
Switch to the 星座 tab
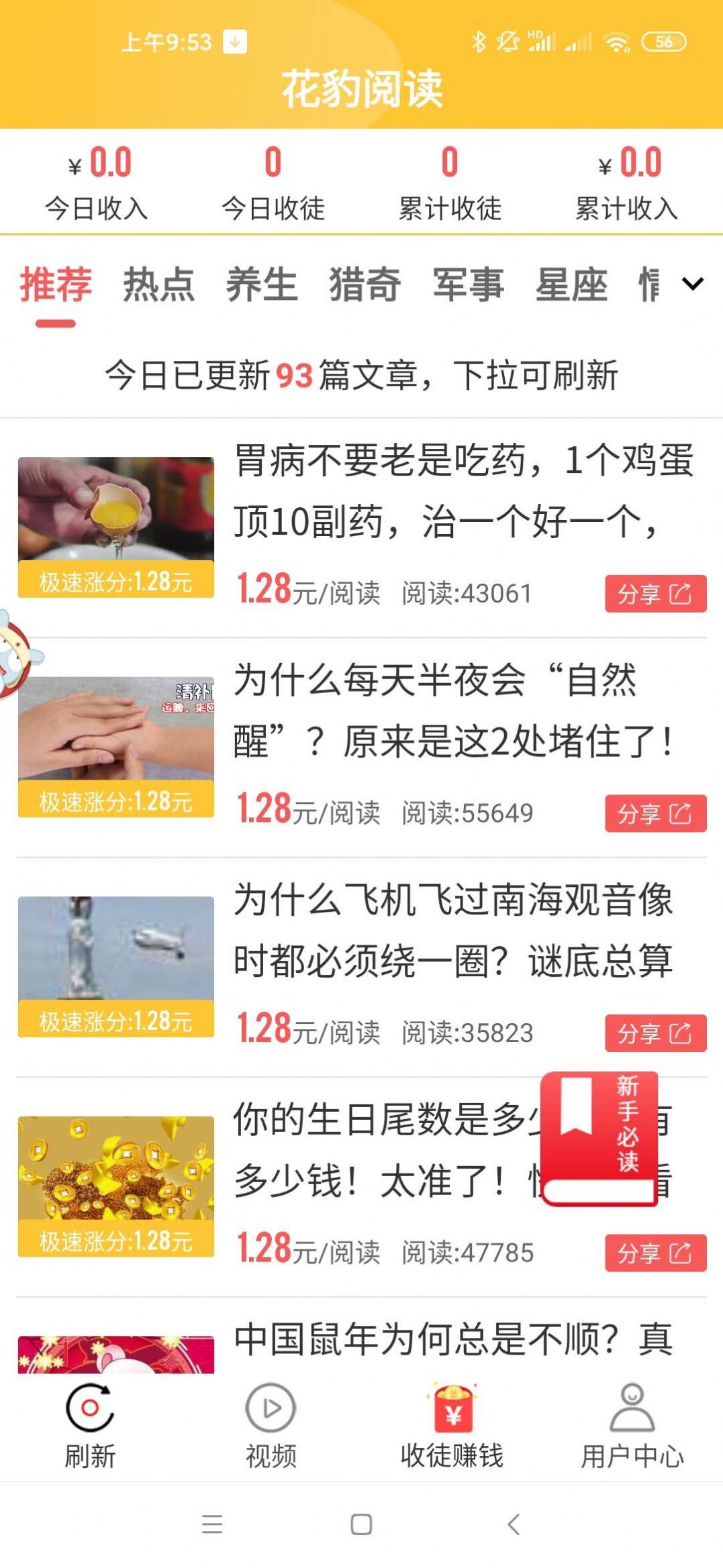(571, 284)
